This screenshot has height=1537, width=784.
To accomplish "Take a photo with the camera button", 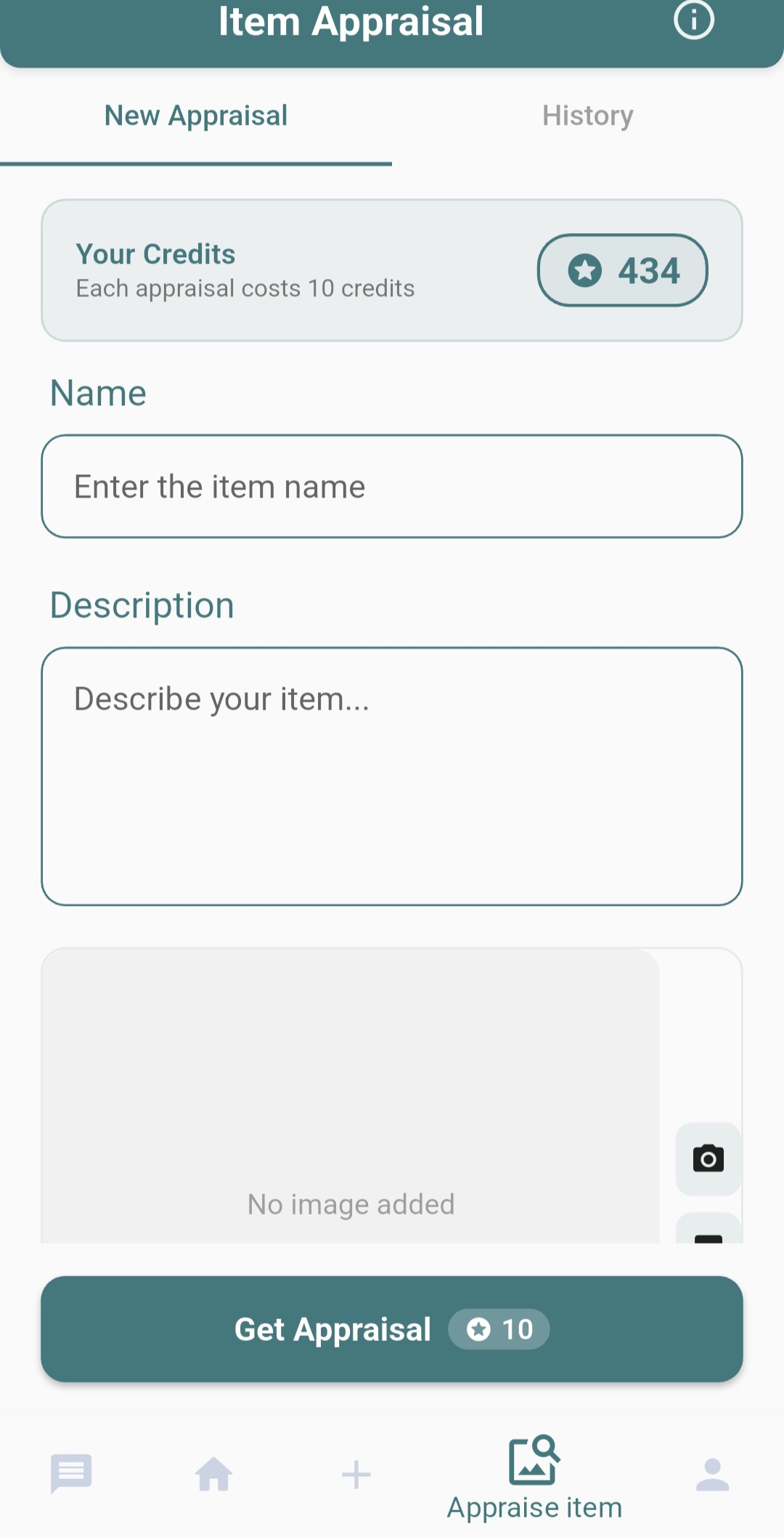I will [x=708, y=1159].
